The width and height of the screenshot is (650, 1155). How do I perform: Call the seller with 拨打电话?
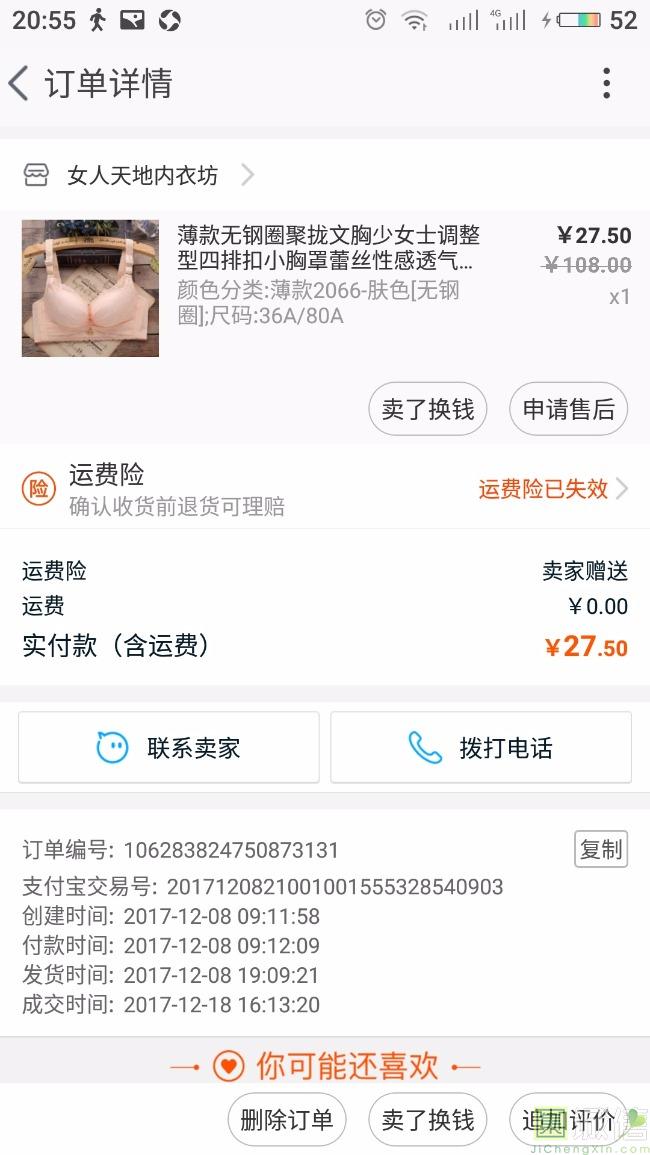pos(481,747)
